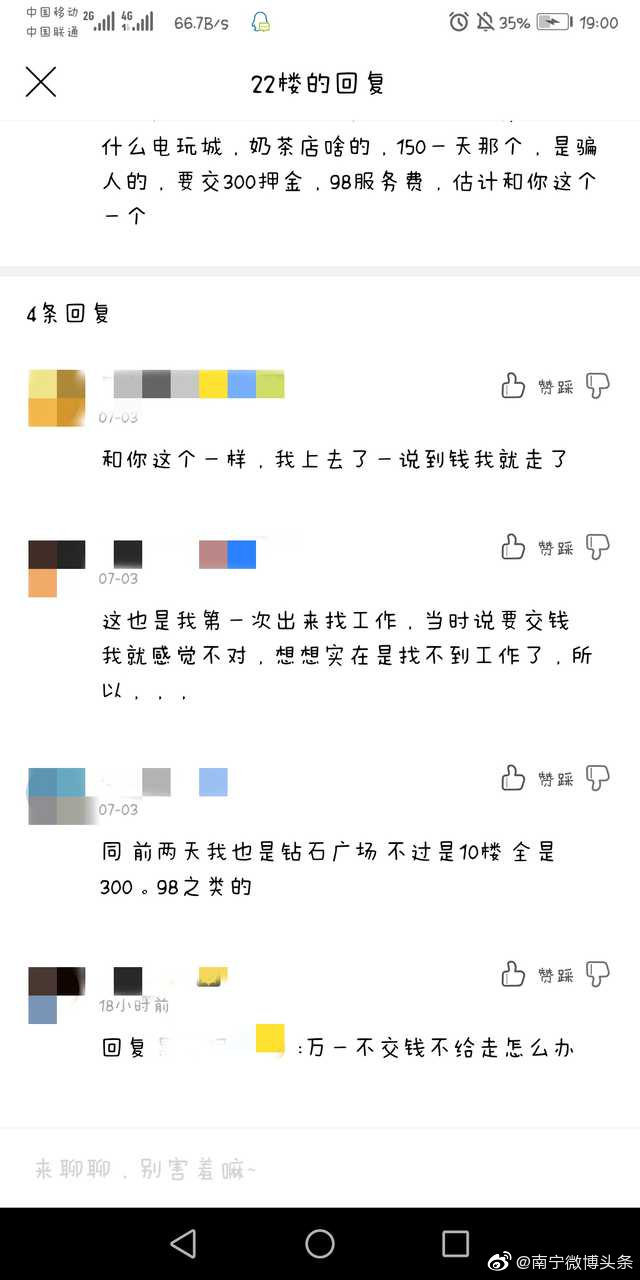Close the 22楼的回复 page
This screenshot has height=1280, width=640.
41,83
